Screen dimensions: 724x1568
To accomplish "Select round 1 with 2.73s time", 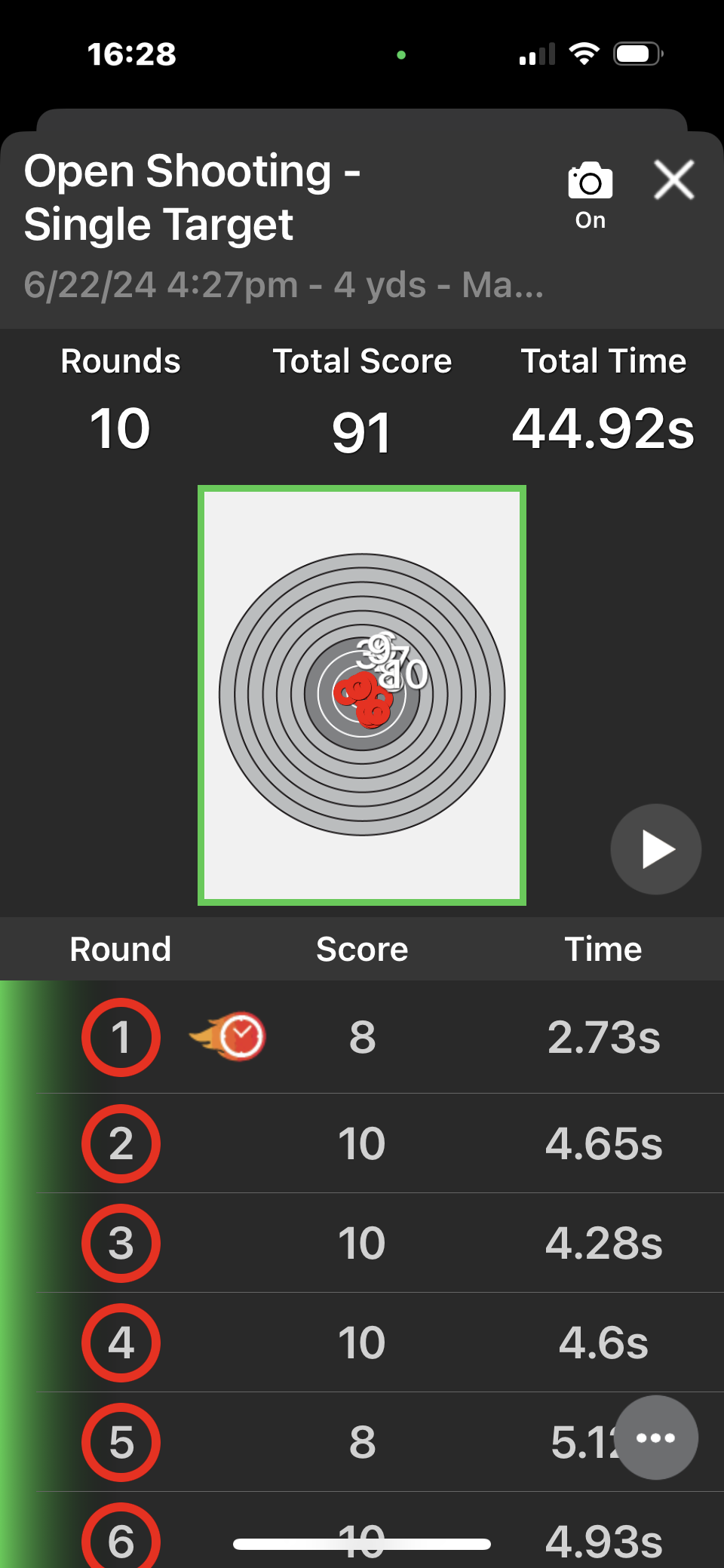I will 362,1037.
